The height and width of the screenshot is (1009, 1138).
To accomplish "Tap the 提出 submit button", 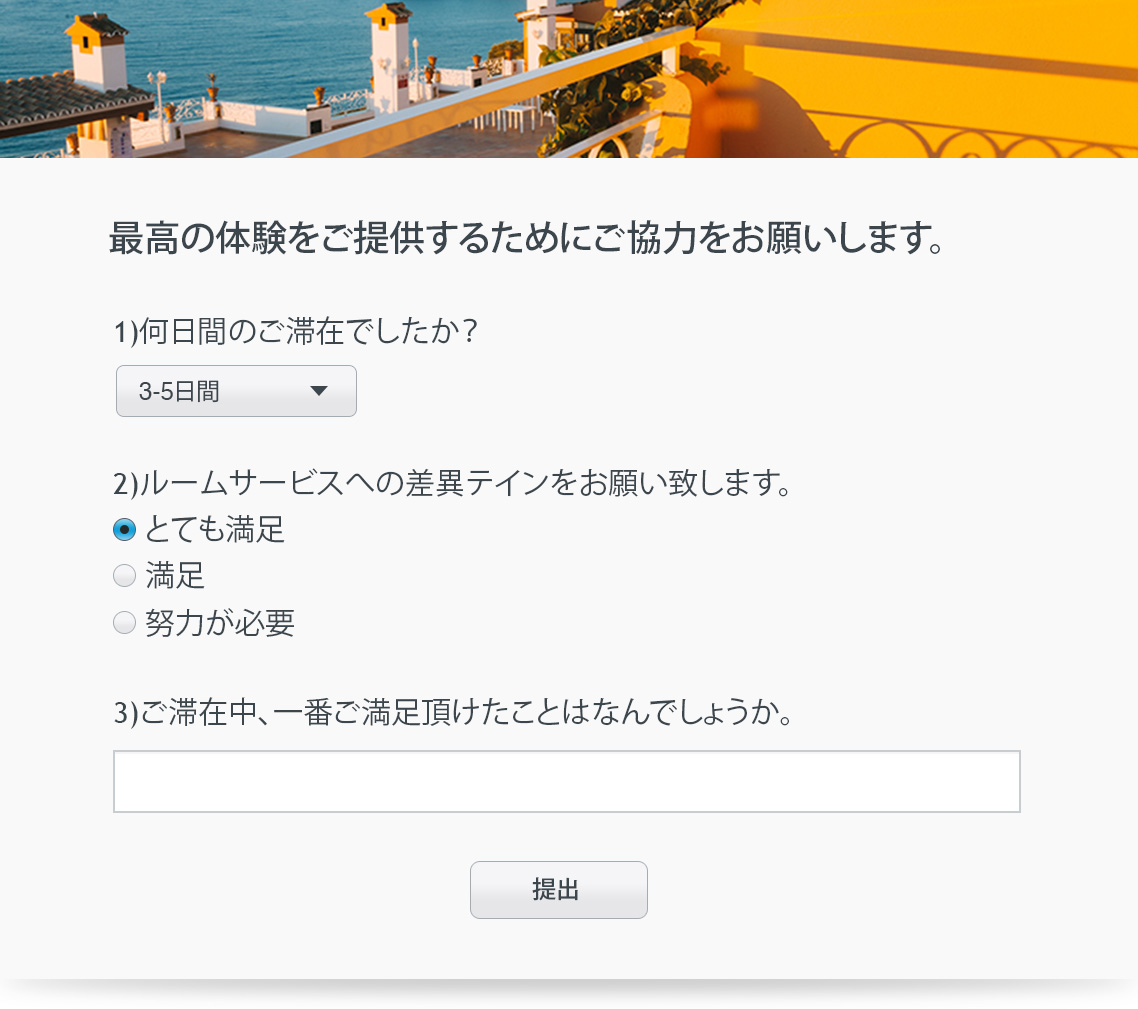I will click(x=558, y=889).
